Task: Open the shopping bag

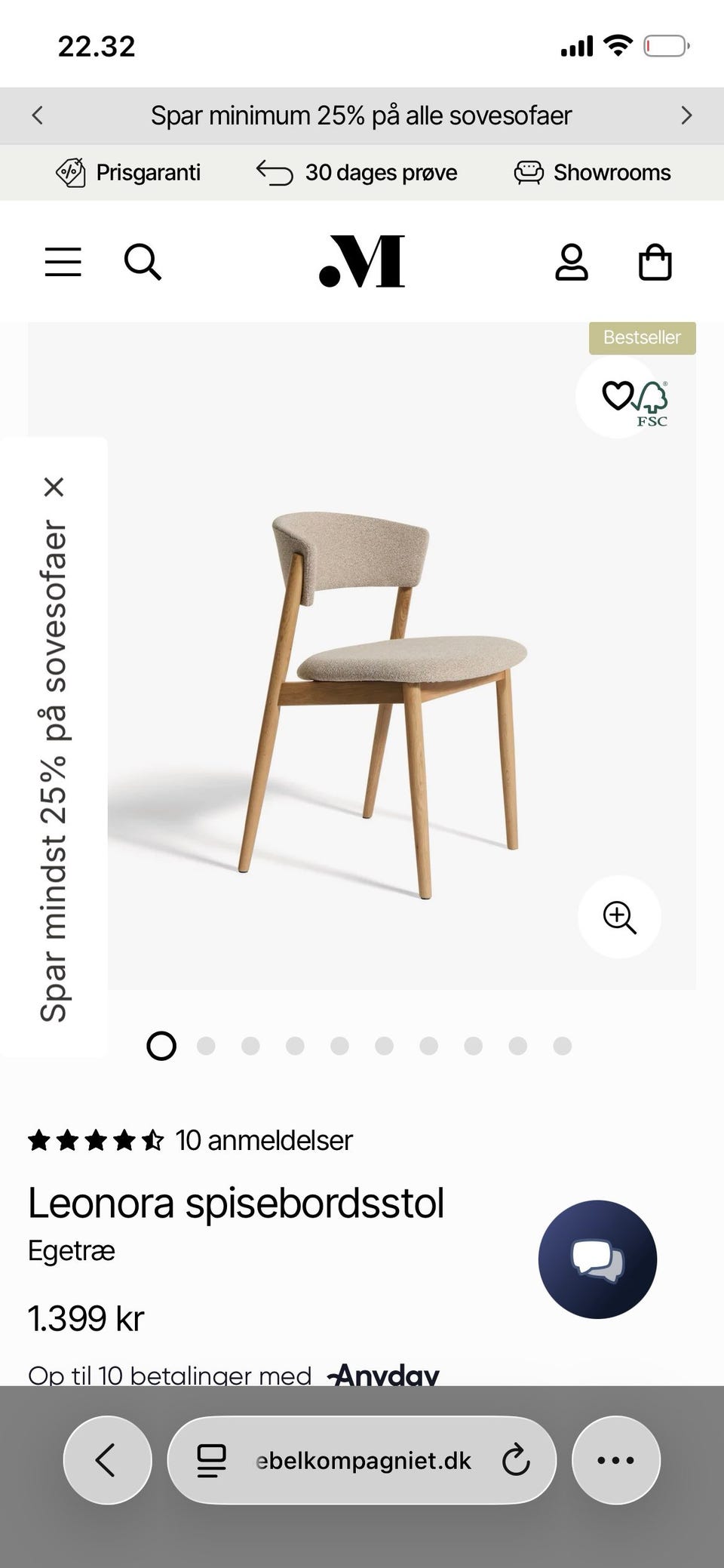Action: pyautogui.click(x=655, y=262)
